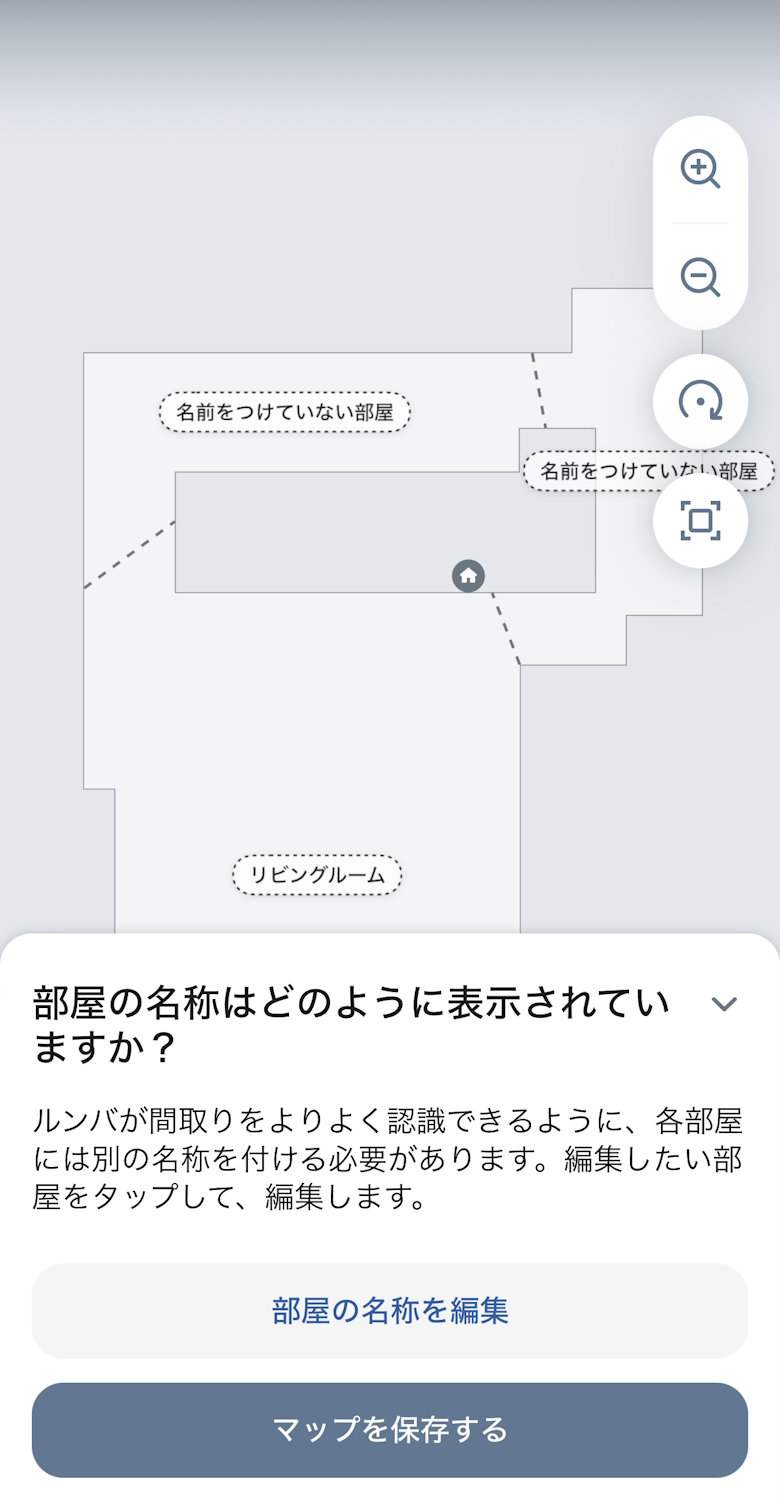
Task: Select left 名前をつけていない部屋 label
Action: point(285,411)
